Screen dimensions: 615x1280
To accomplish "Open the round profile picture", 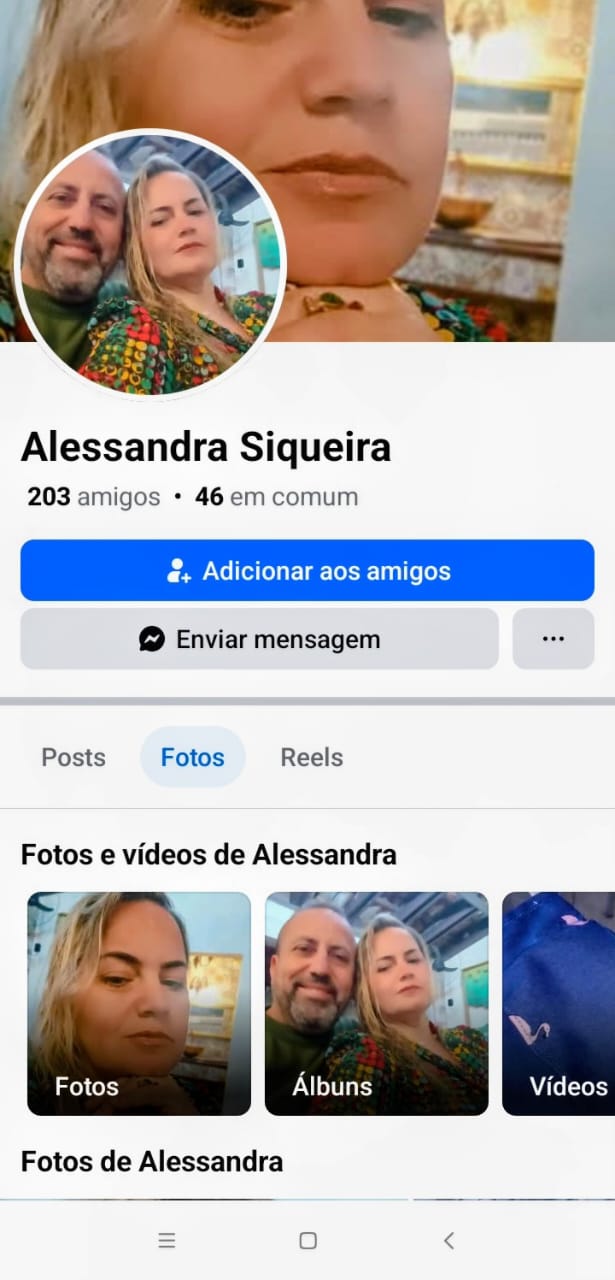I will coord(151,264).
